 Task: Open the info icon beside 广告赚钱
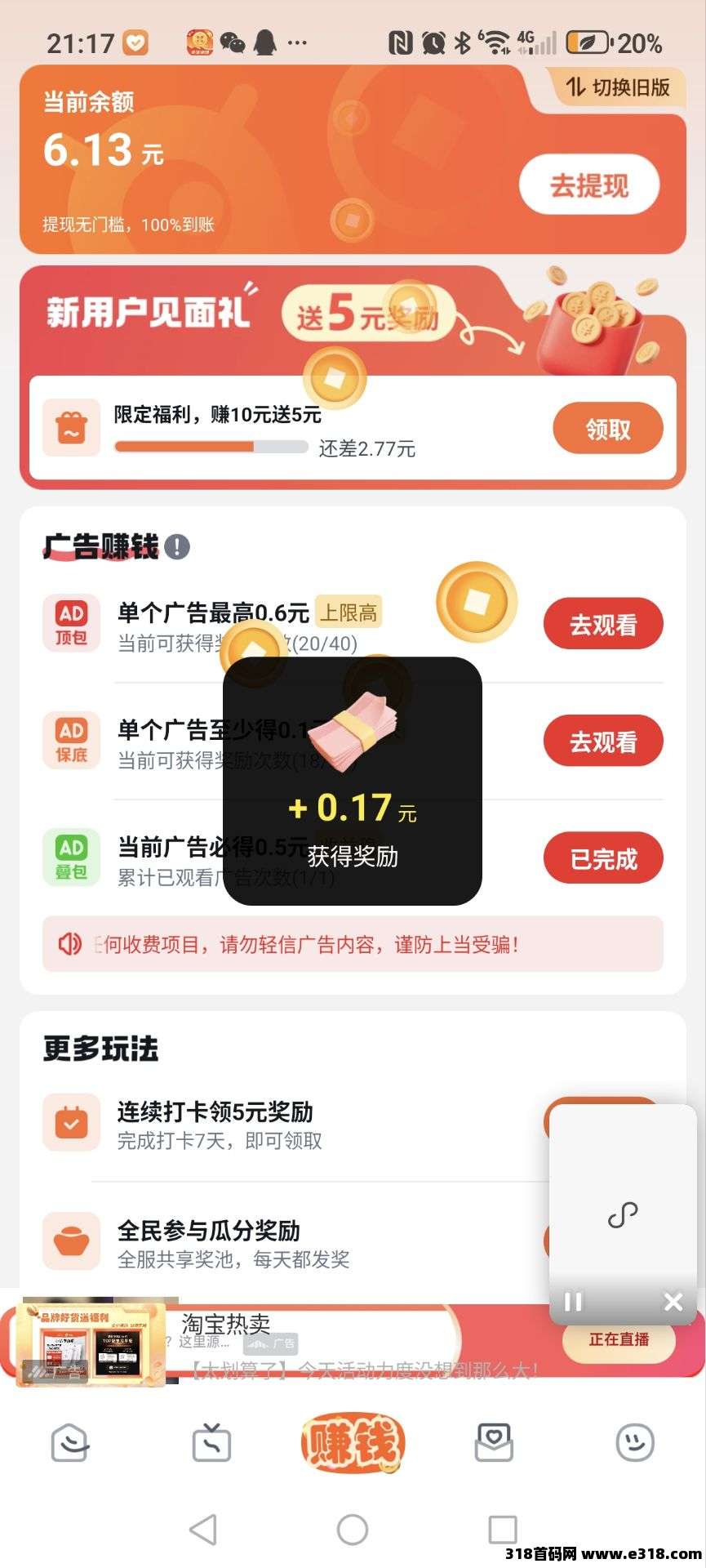point(177,546)
